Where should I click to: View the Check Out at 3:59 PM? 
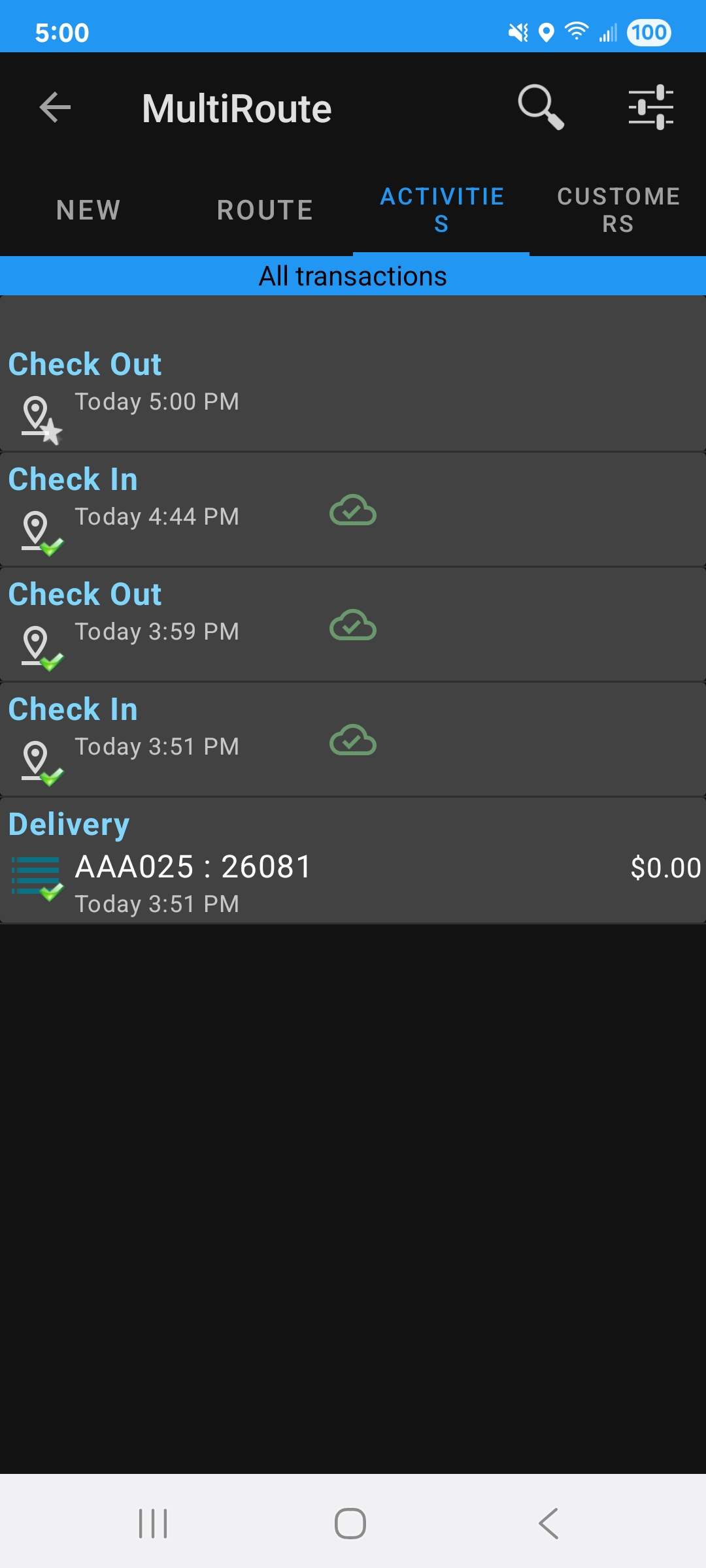coord(353,625)
